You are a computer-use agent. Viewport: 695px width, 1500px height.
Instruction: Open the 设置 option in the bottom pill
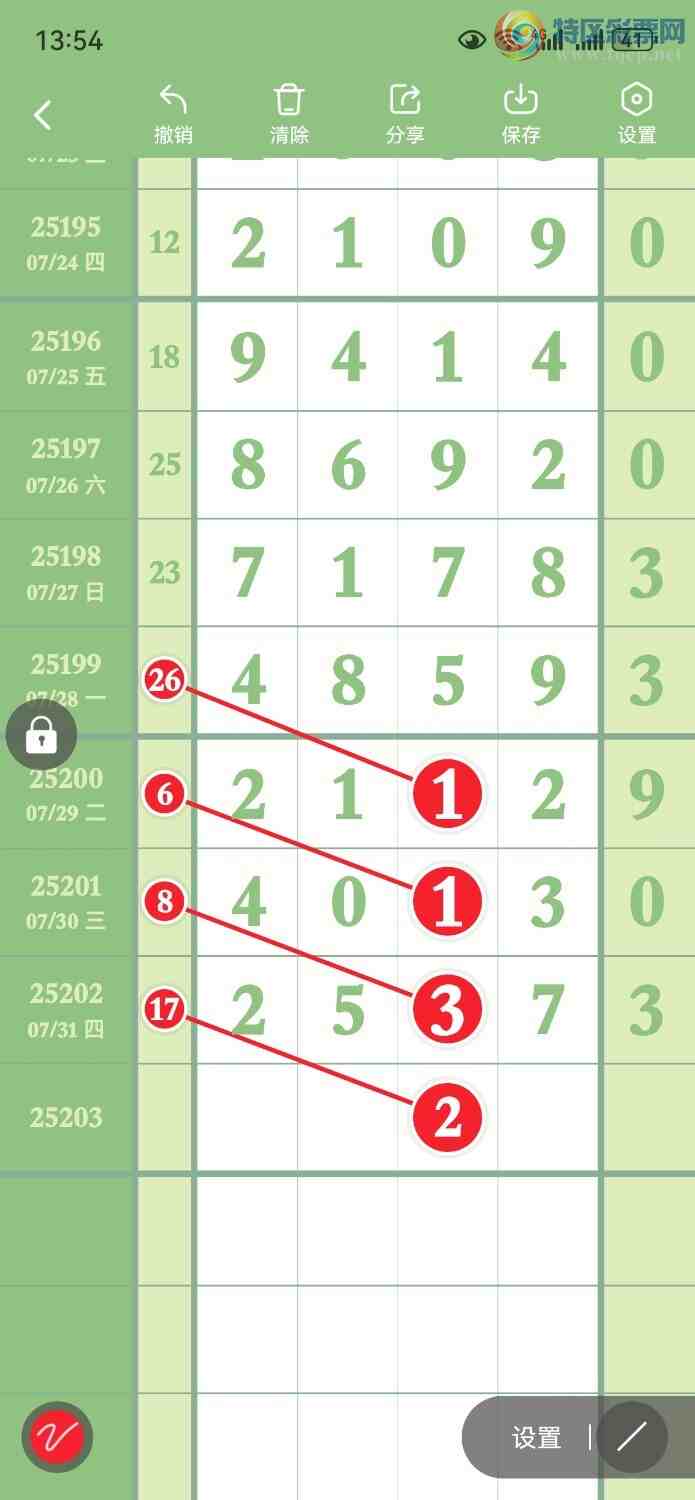click(x=536, y=1438)
